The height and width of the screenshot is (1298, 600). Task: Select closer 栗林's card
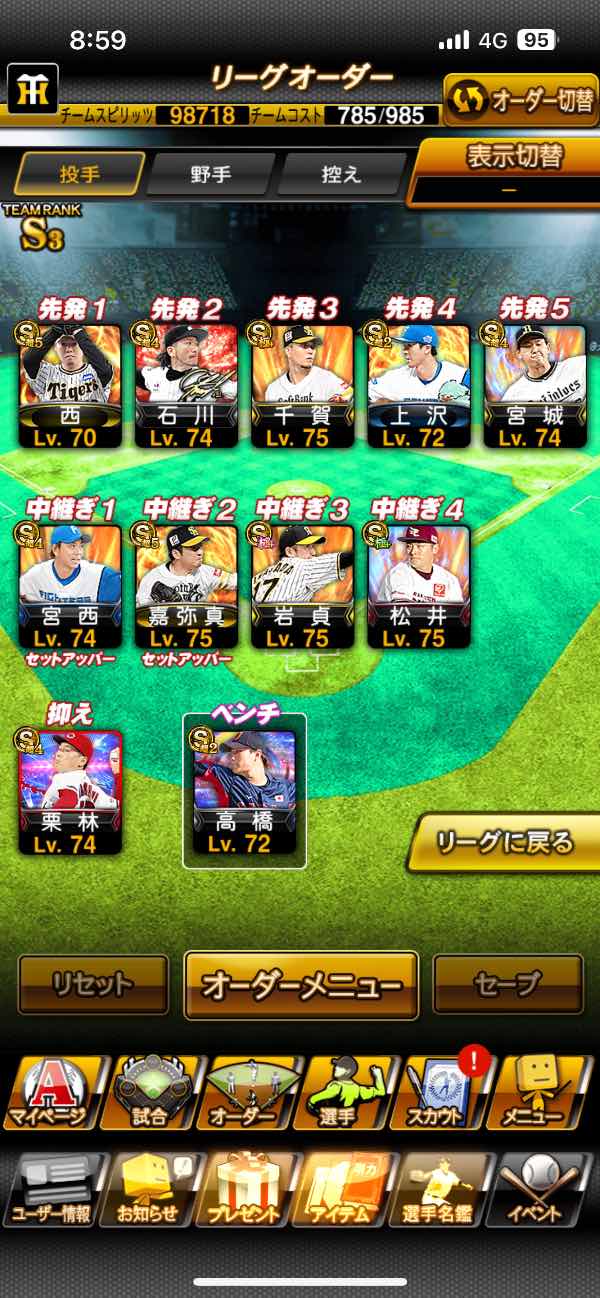(x=69, y=790)
